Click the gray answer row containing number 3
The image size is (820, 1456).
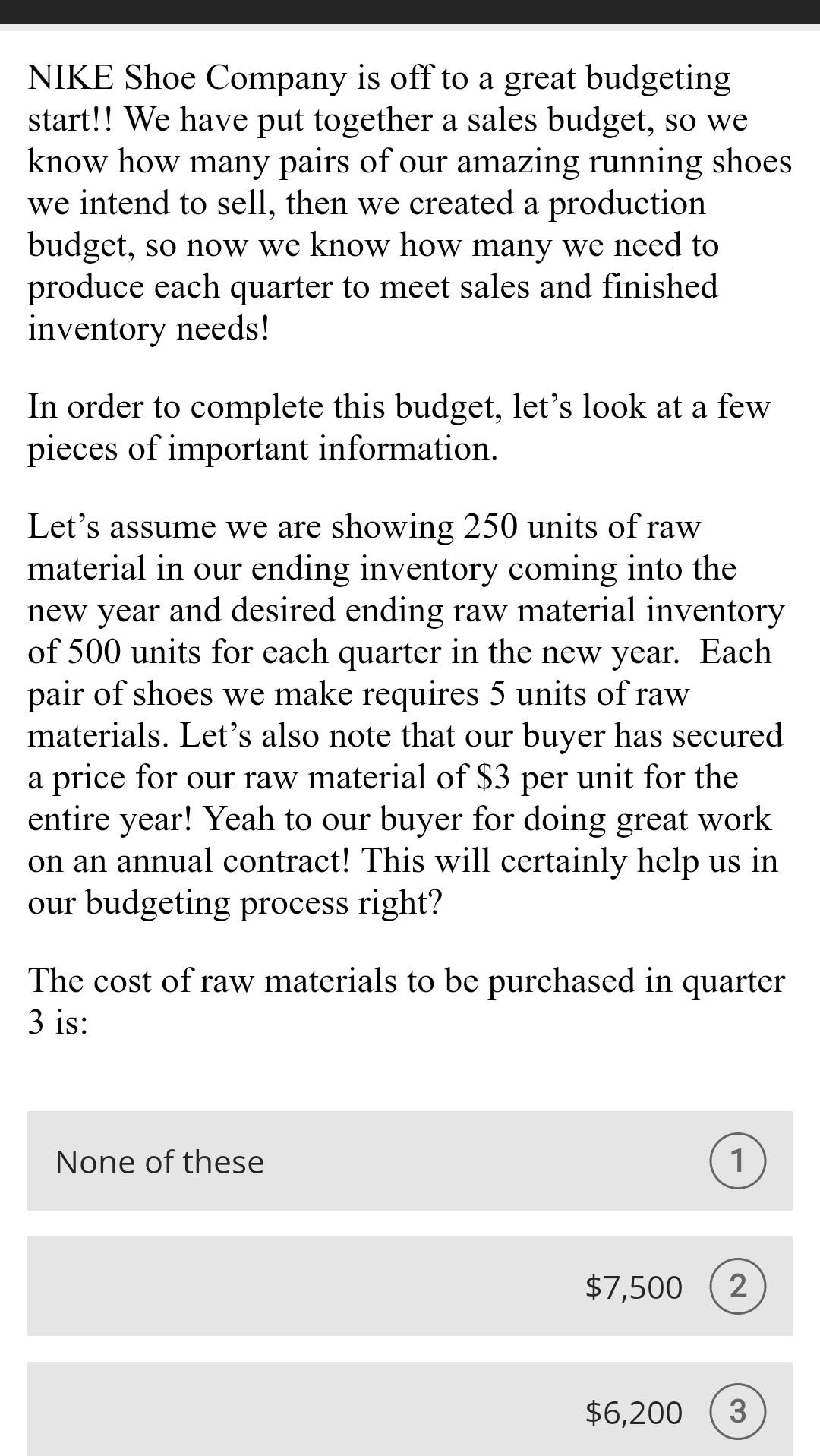tap(410, 1413)
